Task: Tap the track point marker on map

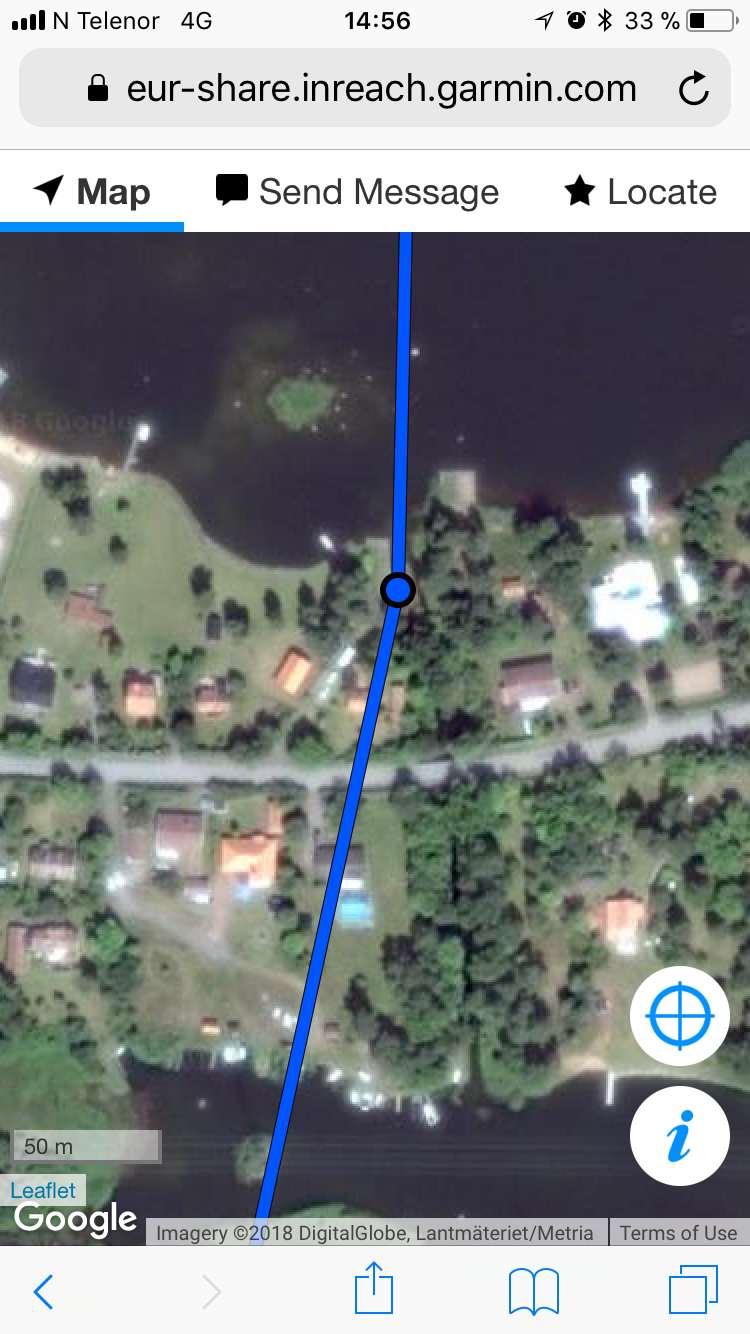Action: tap(398, 590)
